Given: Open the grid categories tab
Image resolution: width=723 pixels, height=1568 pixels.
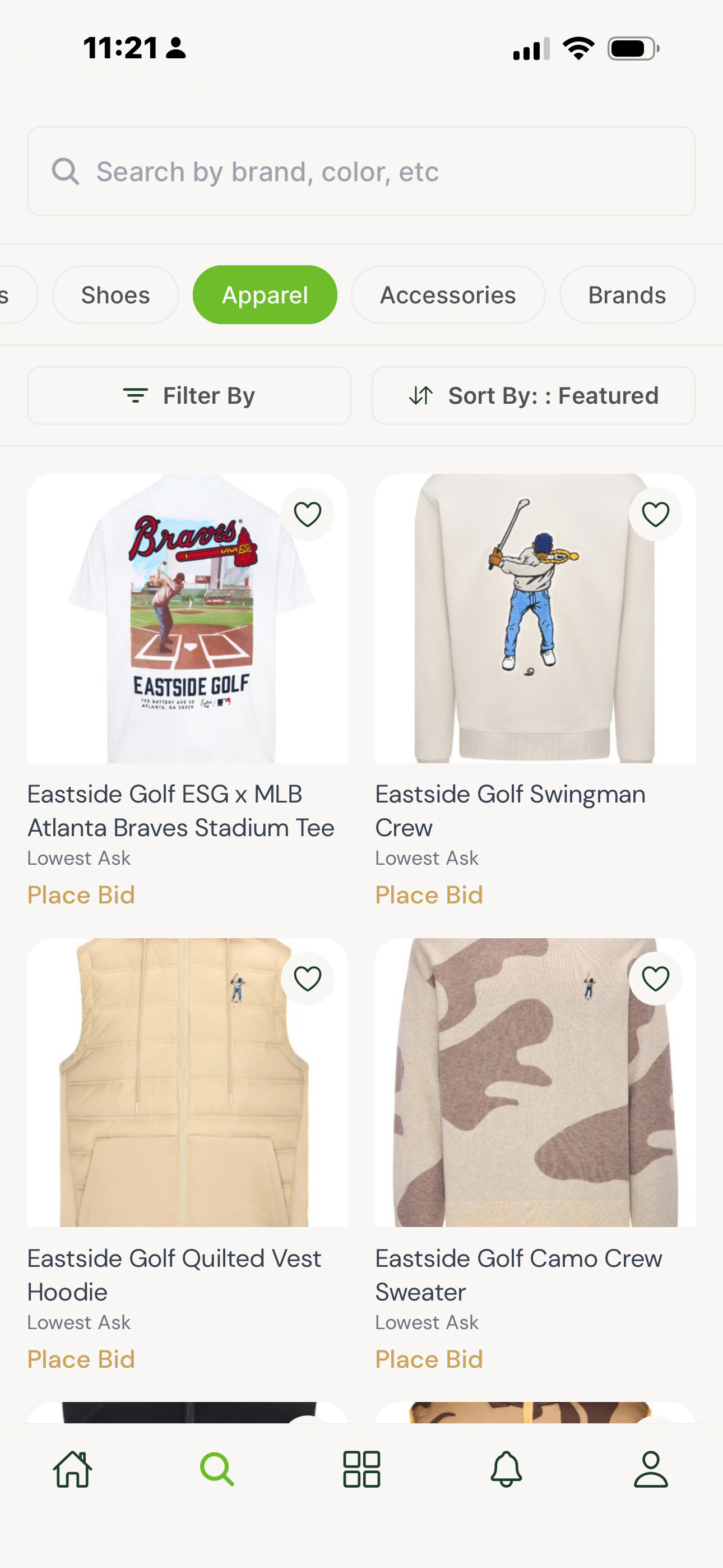Looking at the screenshot, I should coord(361,1469).
